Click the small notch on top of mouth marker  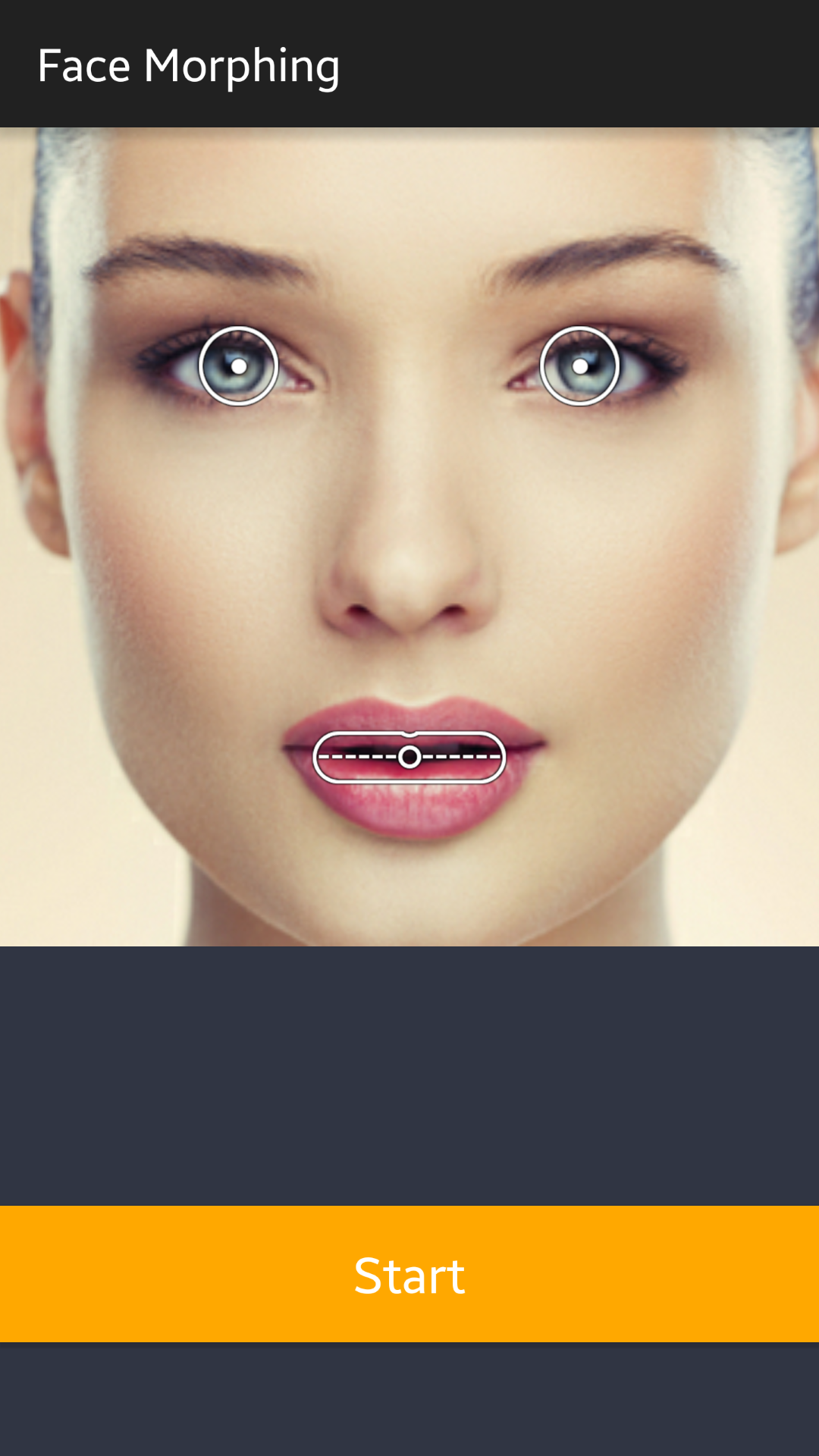pyautogui.click(x=410, y=733)
